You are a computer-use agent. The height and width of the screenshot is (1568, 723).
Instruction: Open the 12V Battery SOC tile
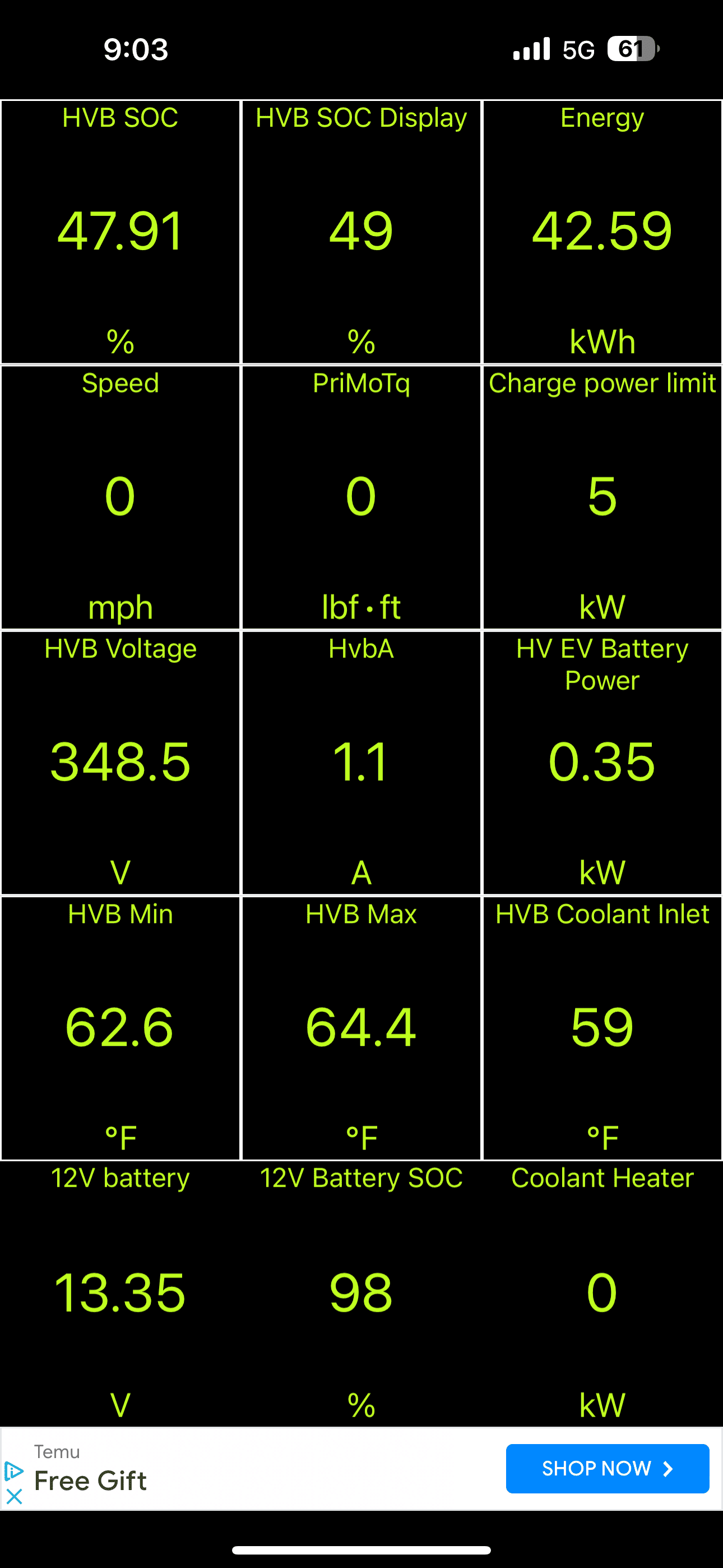(361, 1293)
